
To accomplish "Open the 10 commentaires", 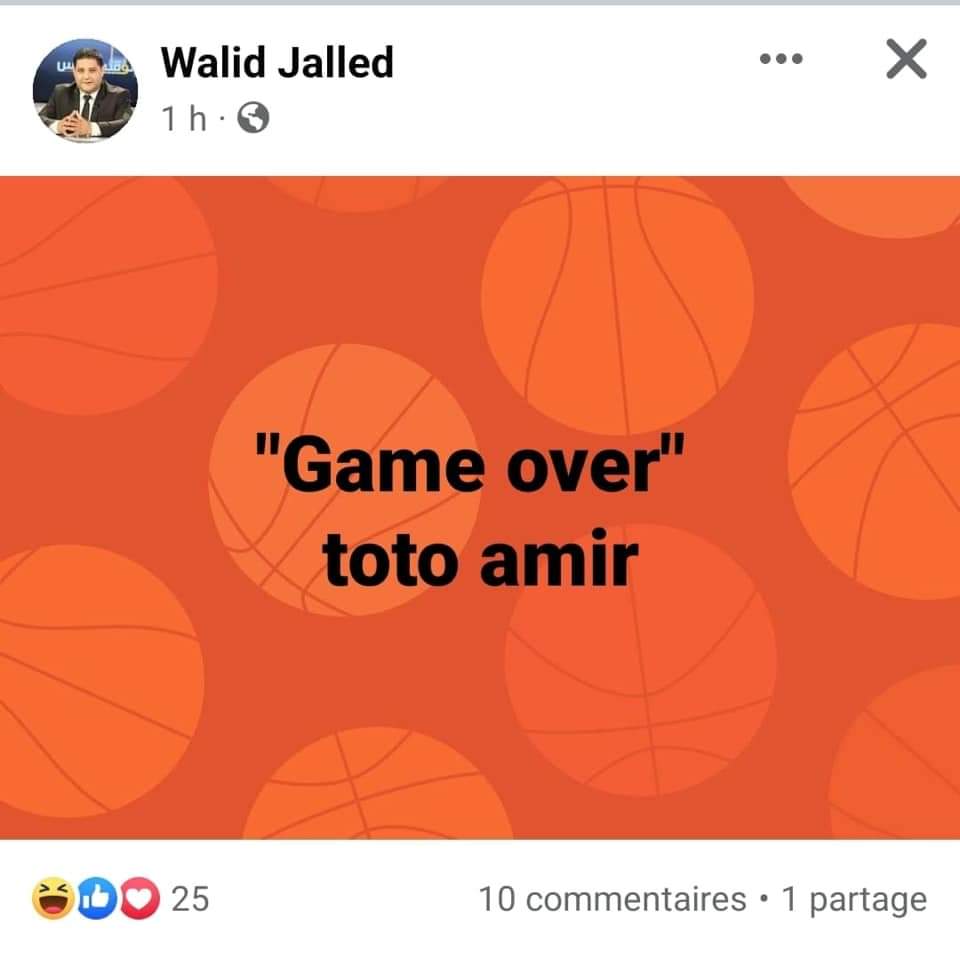I will [x=612, y=899].
